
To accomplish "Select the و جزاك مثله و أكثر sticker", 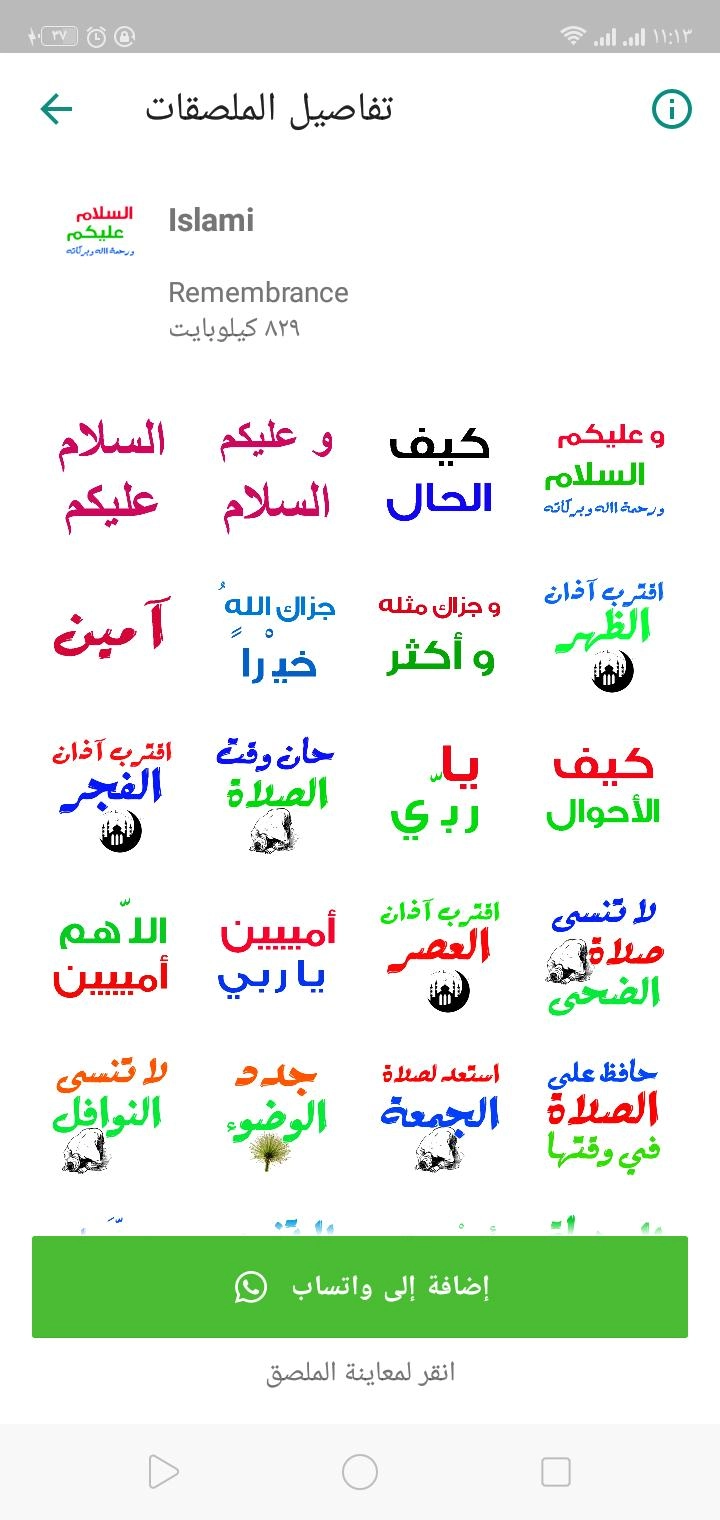I will click(440, 634).
